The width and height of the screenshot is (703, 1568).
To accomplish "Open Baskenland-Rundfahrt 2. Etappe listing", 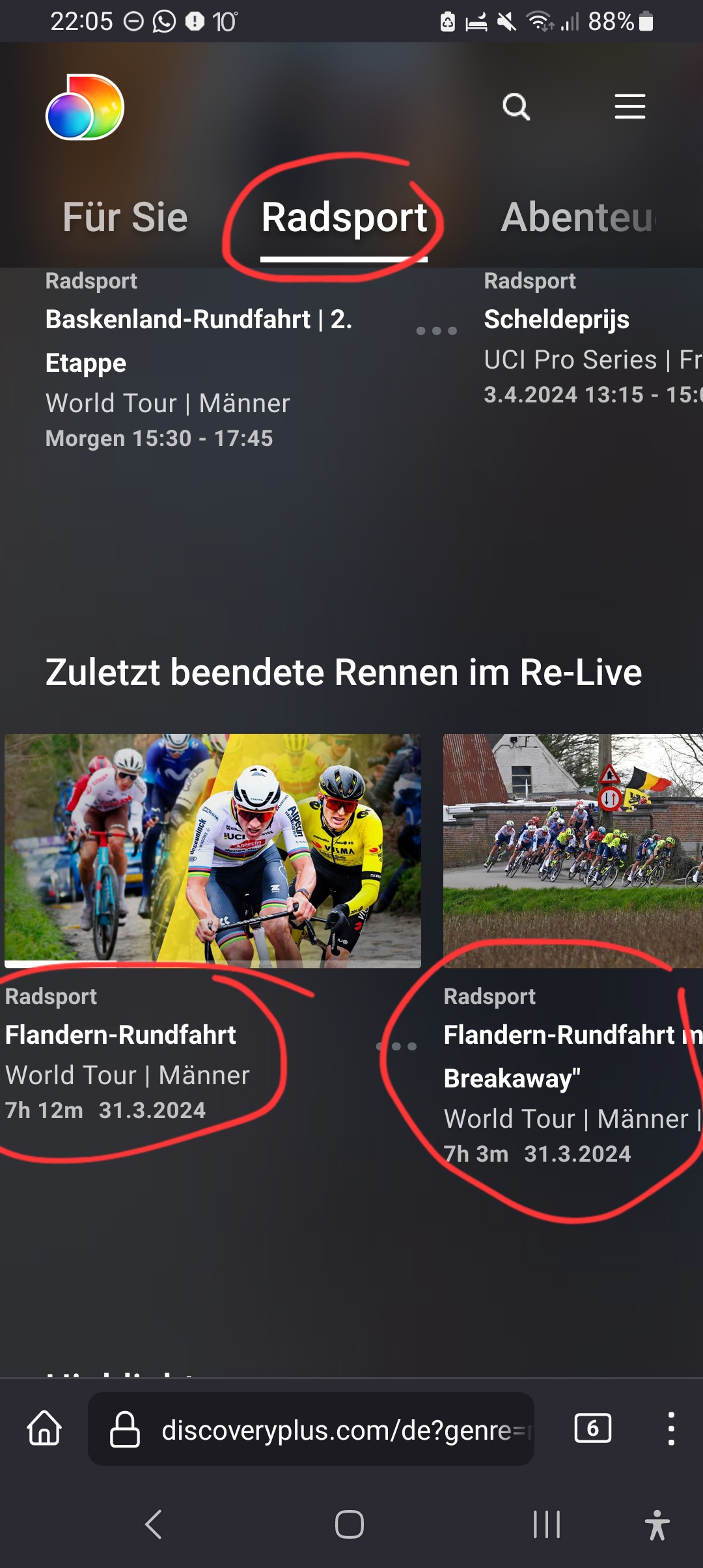I will [199, 340].
